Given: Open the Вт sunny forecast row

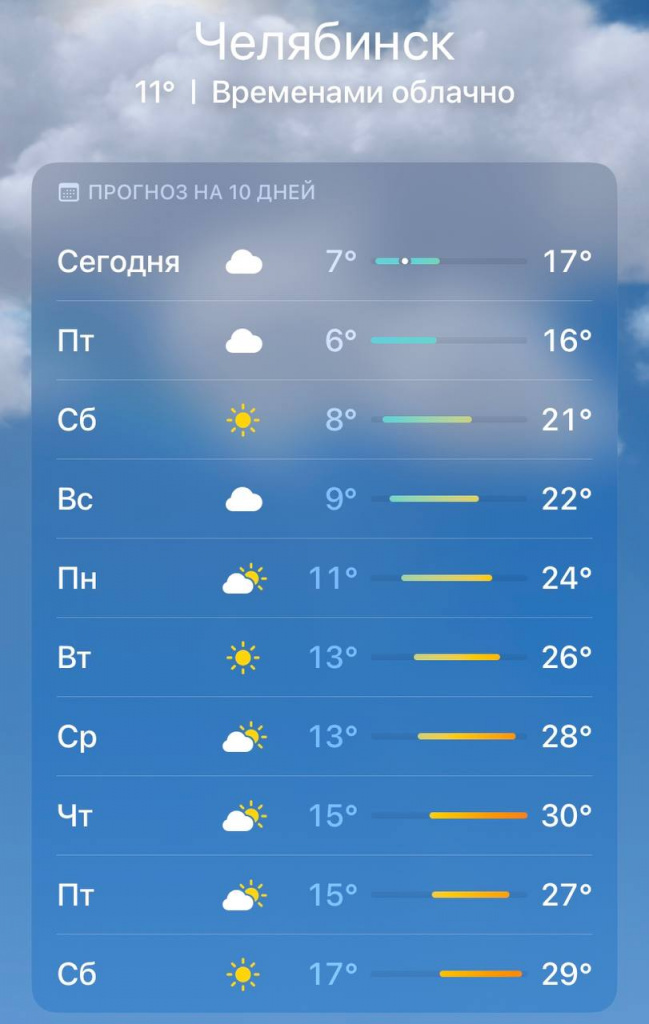Looking at the screenshot, I should 324,657.
